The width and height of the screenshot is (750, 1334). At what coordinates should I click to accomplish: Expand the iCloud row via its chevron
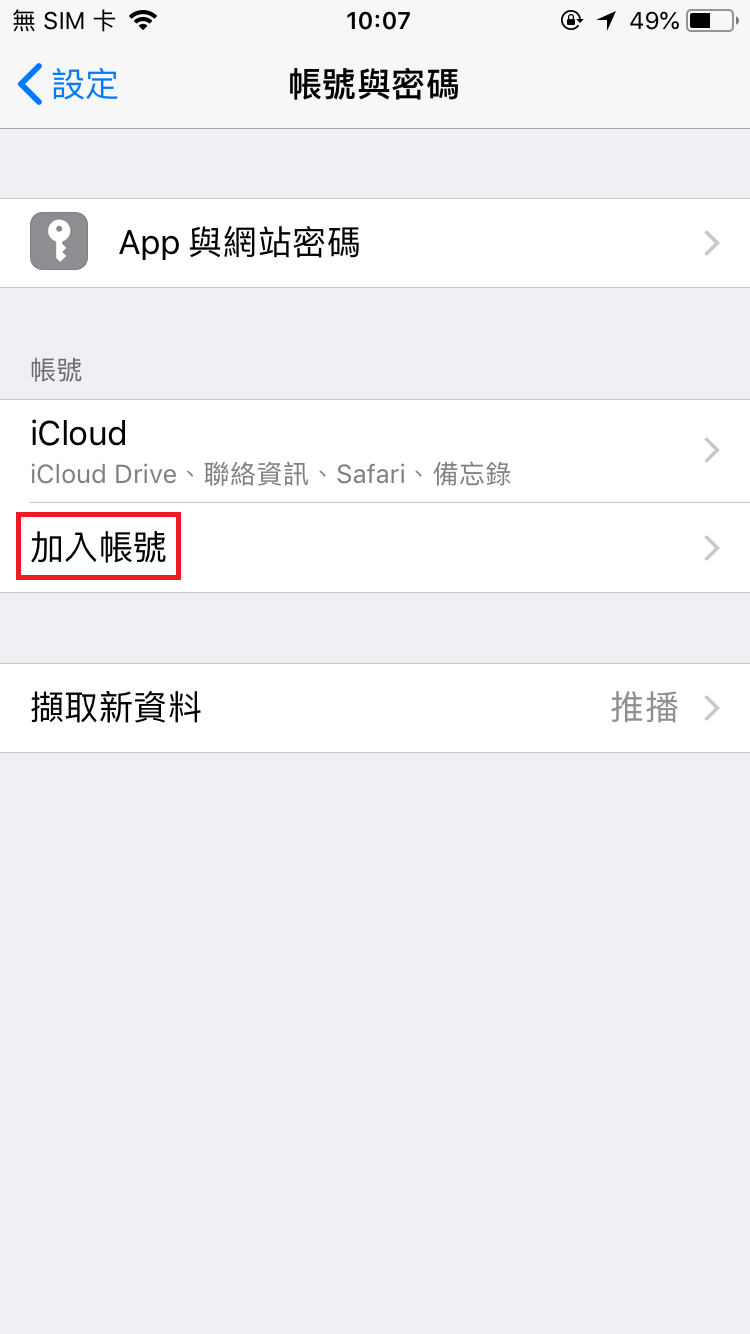tap(711, 450)
